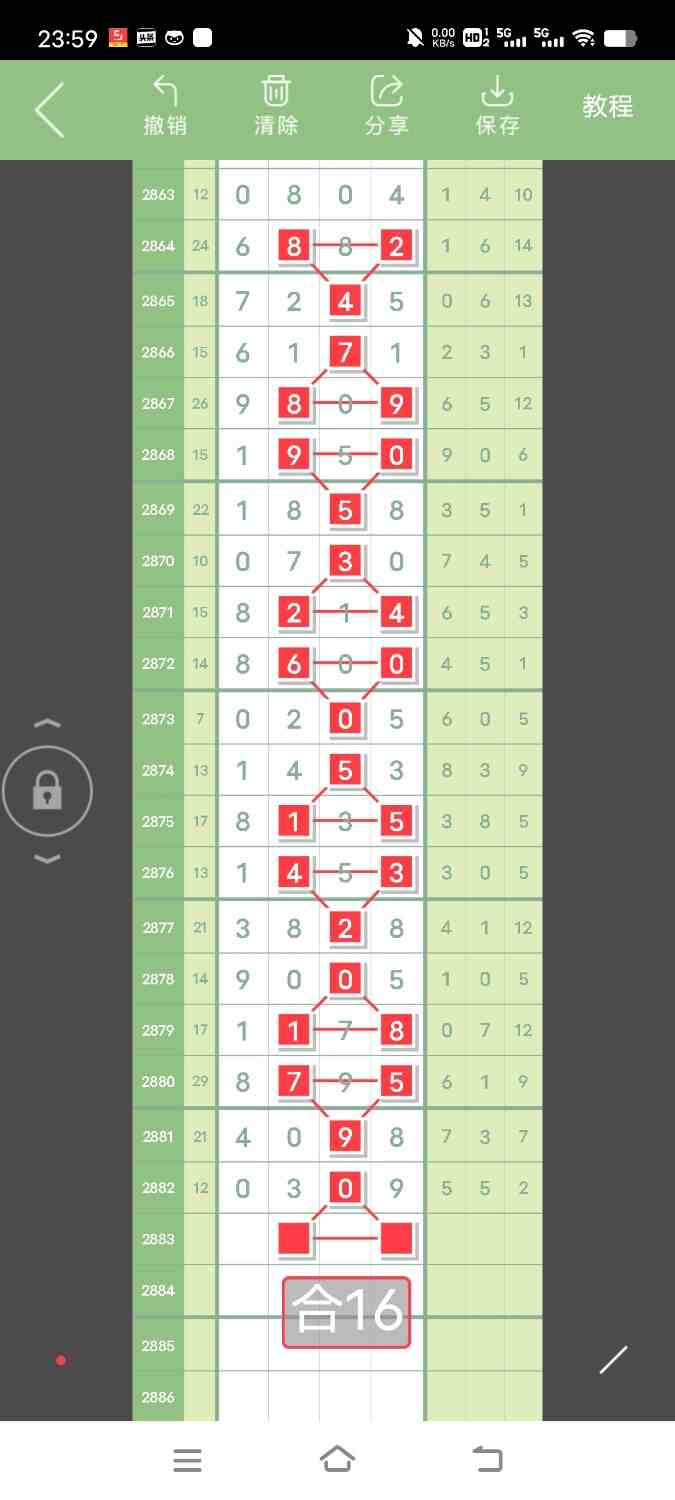Screen dimensions: 675x1500
Task: Go to the system home screen
Action: pos(337,1460)
